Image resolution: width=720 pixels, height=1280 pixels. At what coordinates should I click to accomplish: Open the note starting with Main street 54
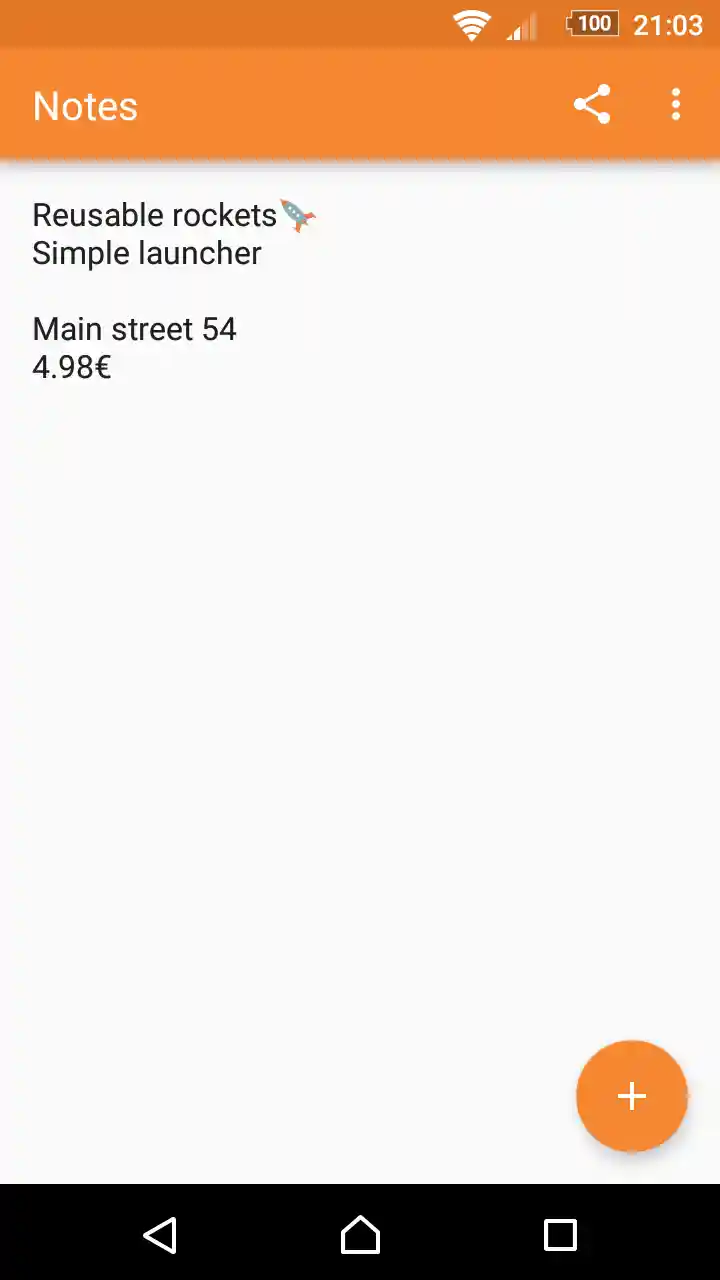[134, 328]
